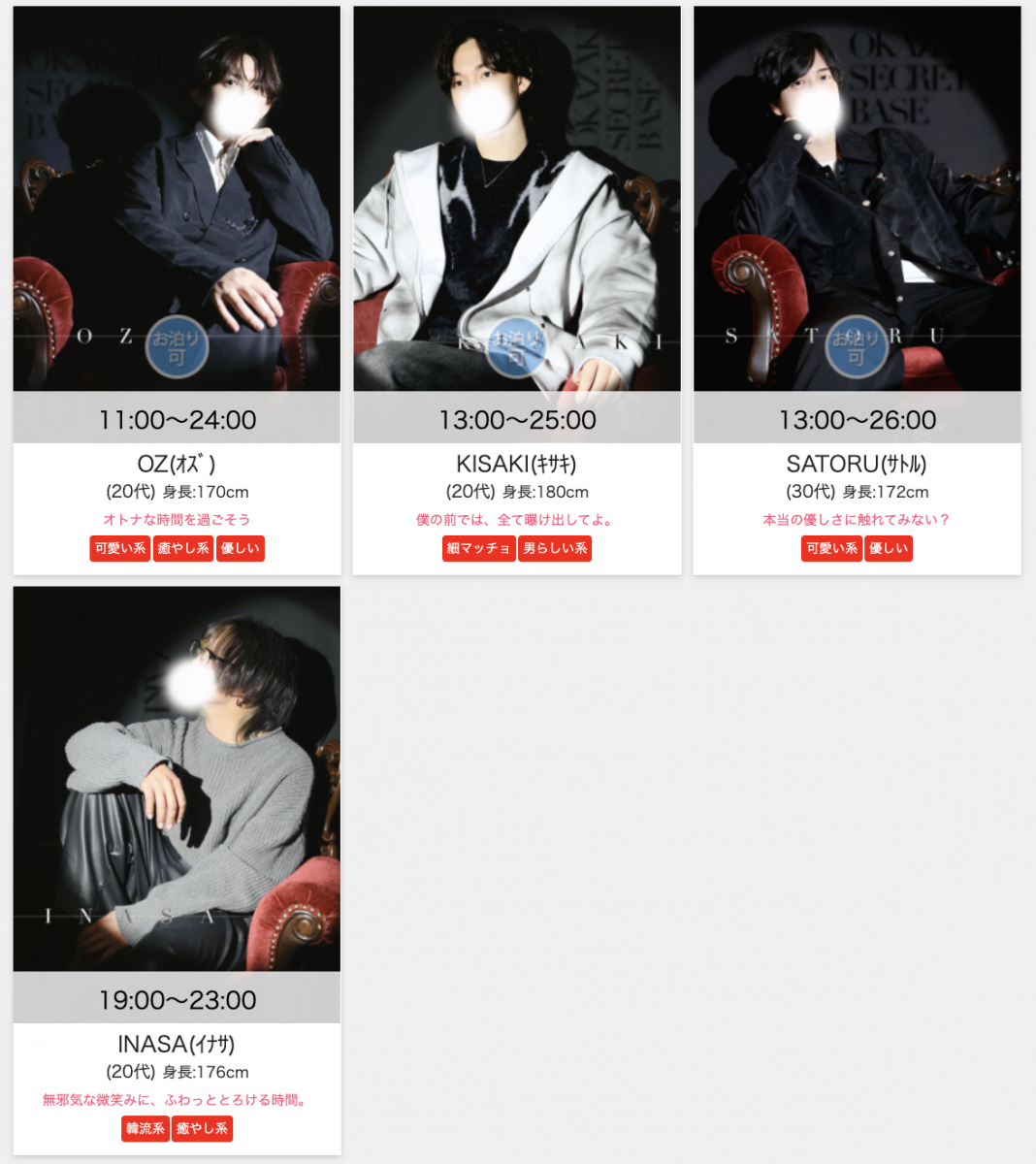Select the 癒やし系 tag under OZ

click(183, 549)
